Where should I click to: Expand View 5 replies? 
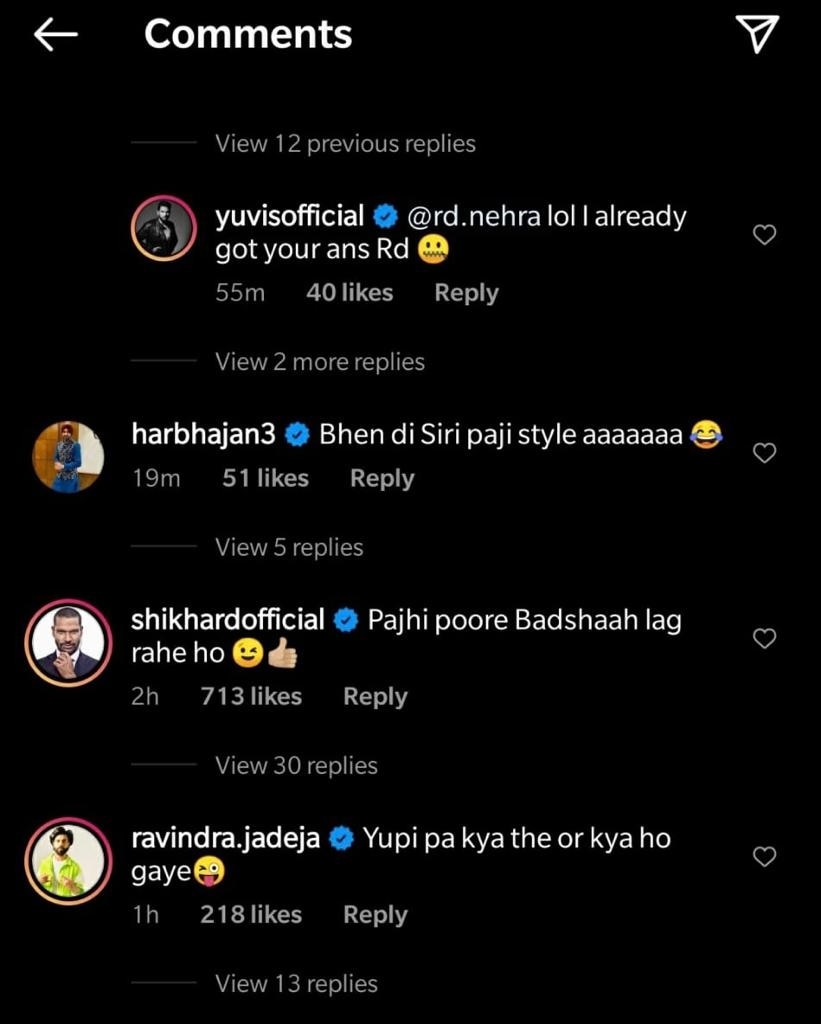(289, 548)
